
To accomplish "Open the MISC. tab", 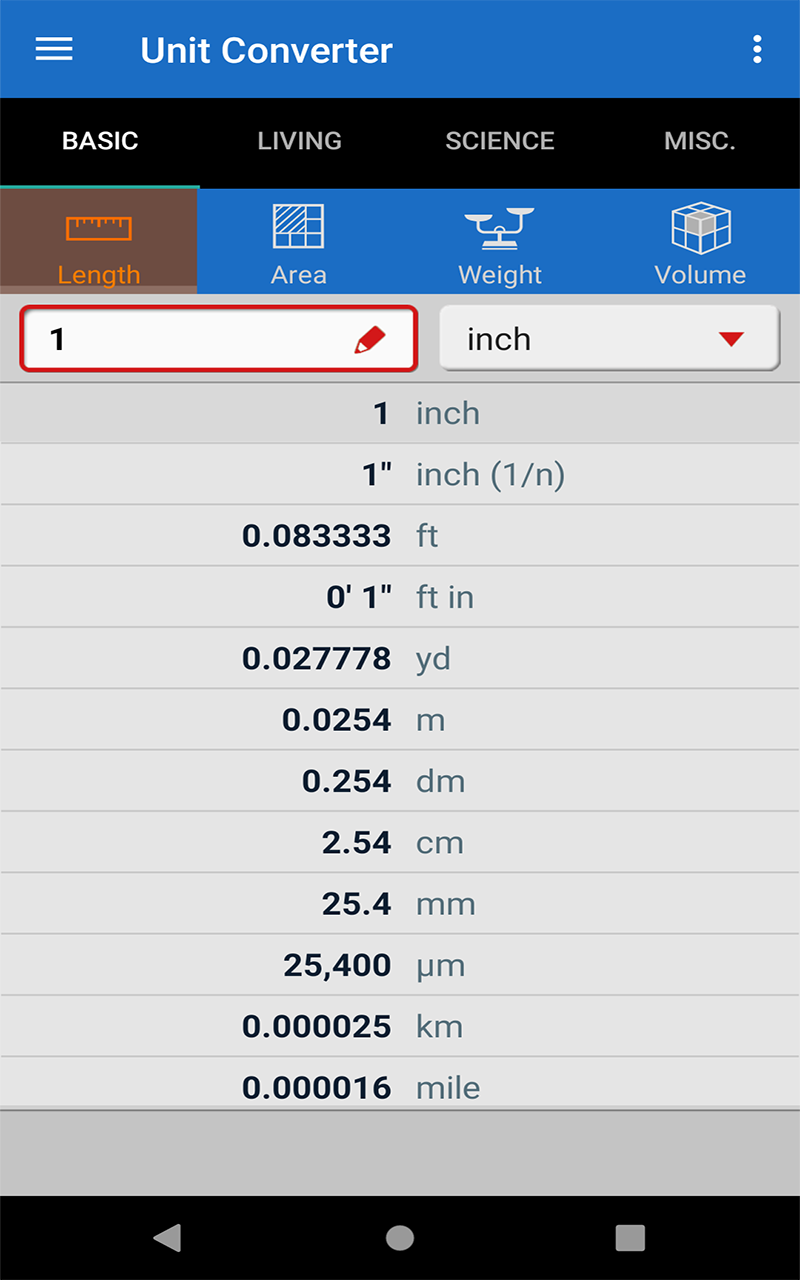I will (x=699, y=141).
